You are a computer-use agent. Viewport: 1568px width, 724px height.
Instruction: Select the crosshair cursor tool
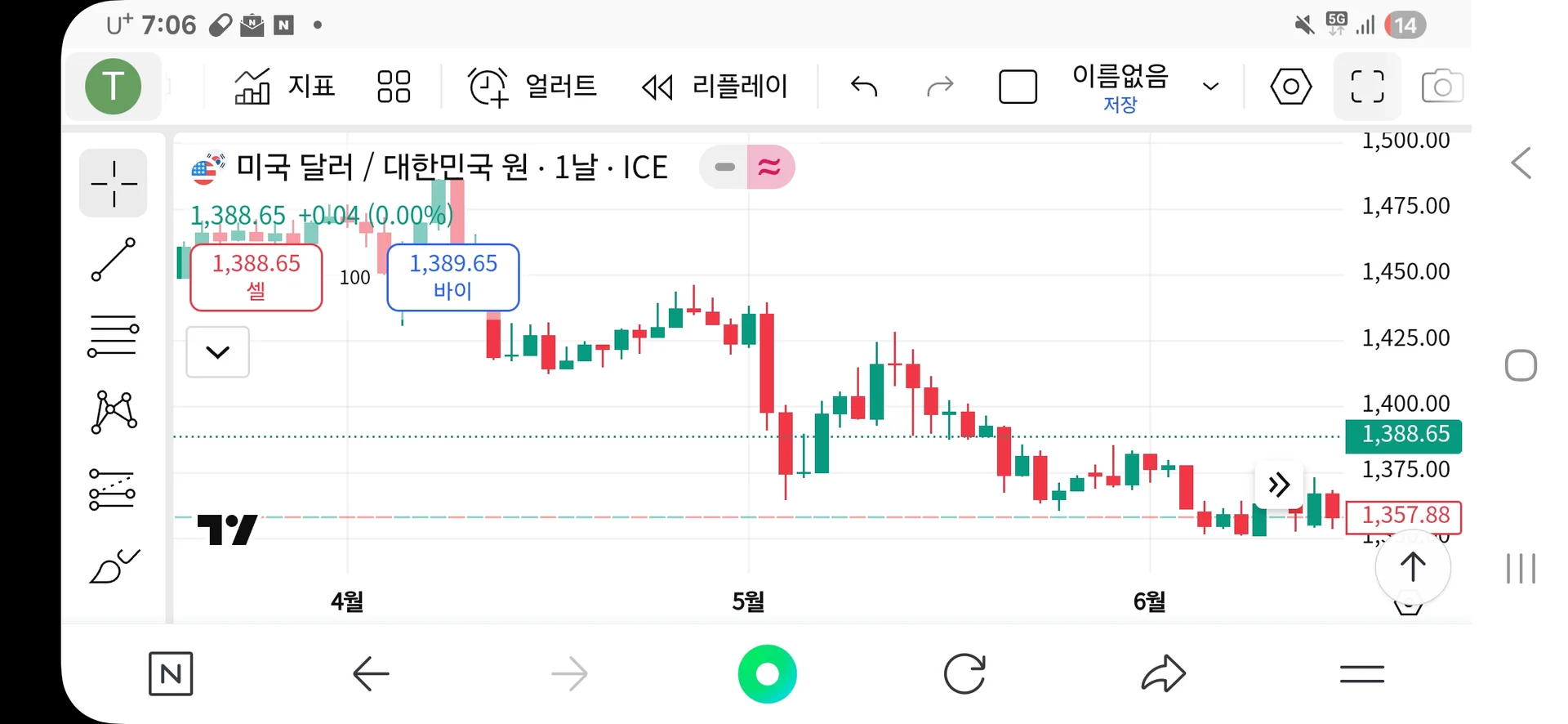click(x=114, y=183)
